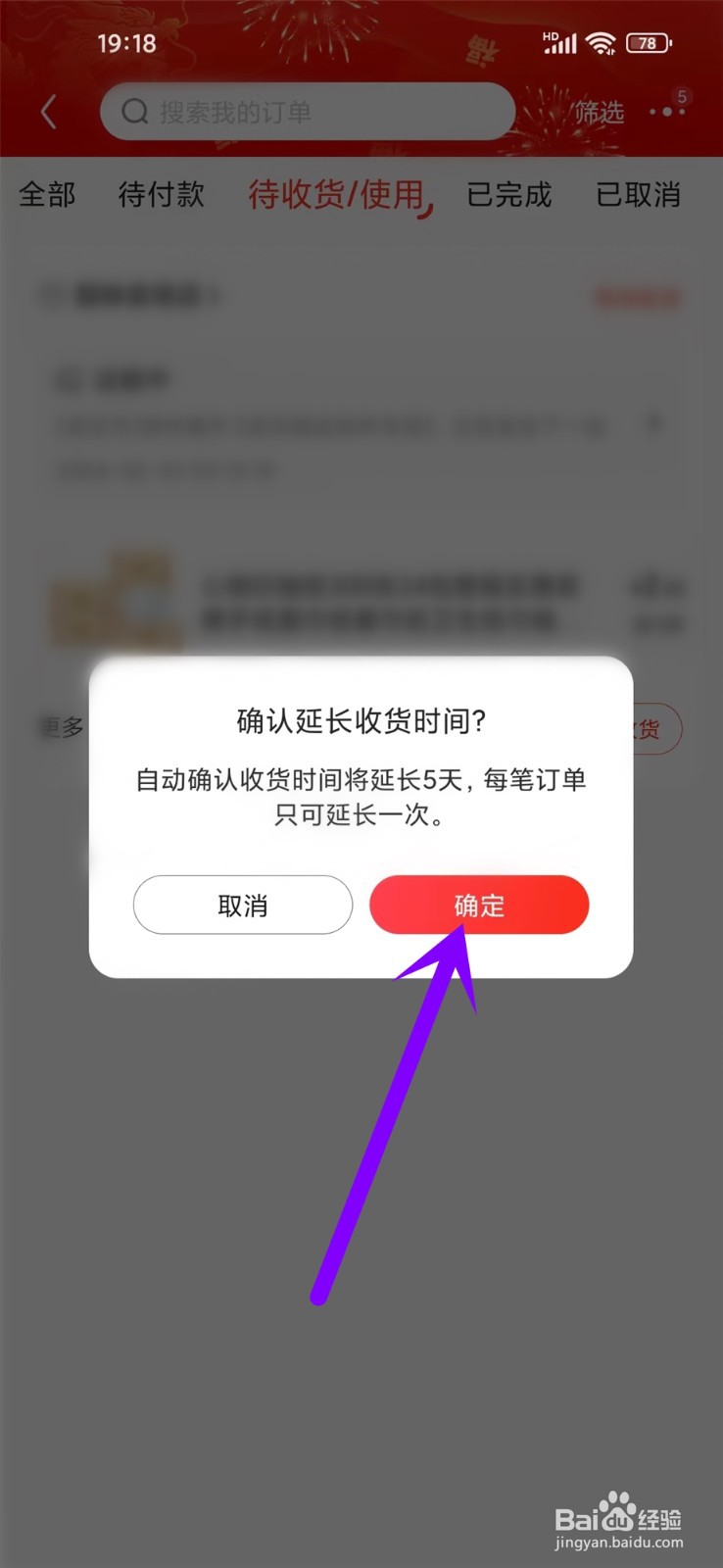Tap the Wi-Fi status icon

(x=601, y=43)
